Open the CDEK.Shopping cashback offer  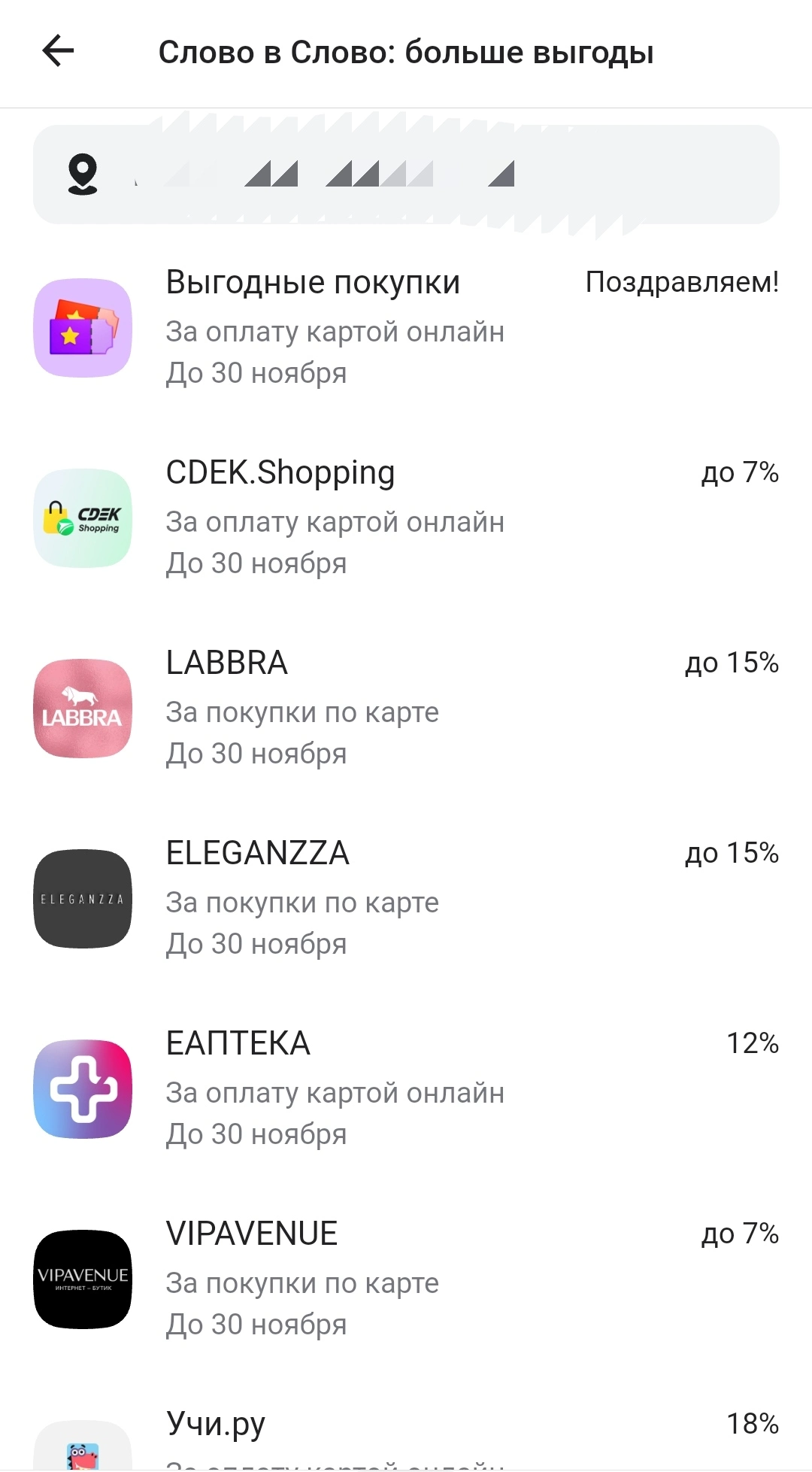click(x=406, y=518)
